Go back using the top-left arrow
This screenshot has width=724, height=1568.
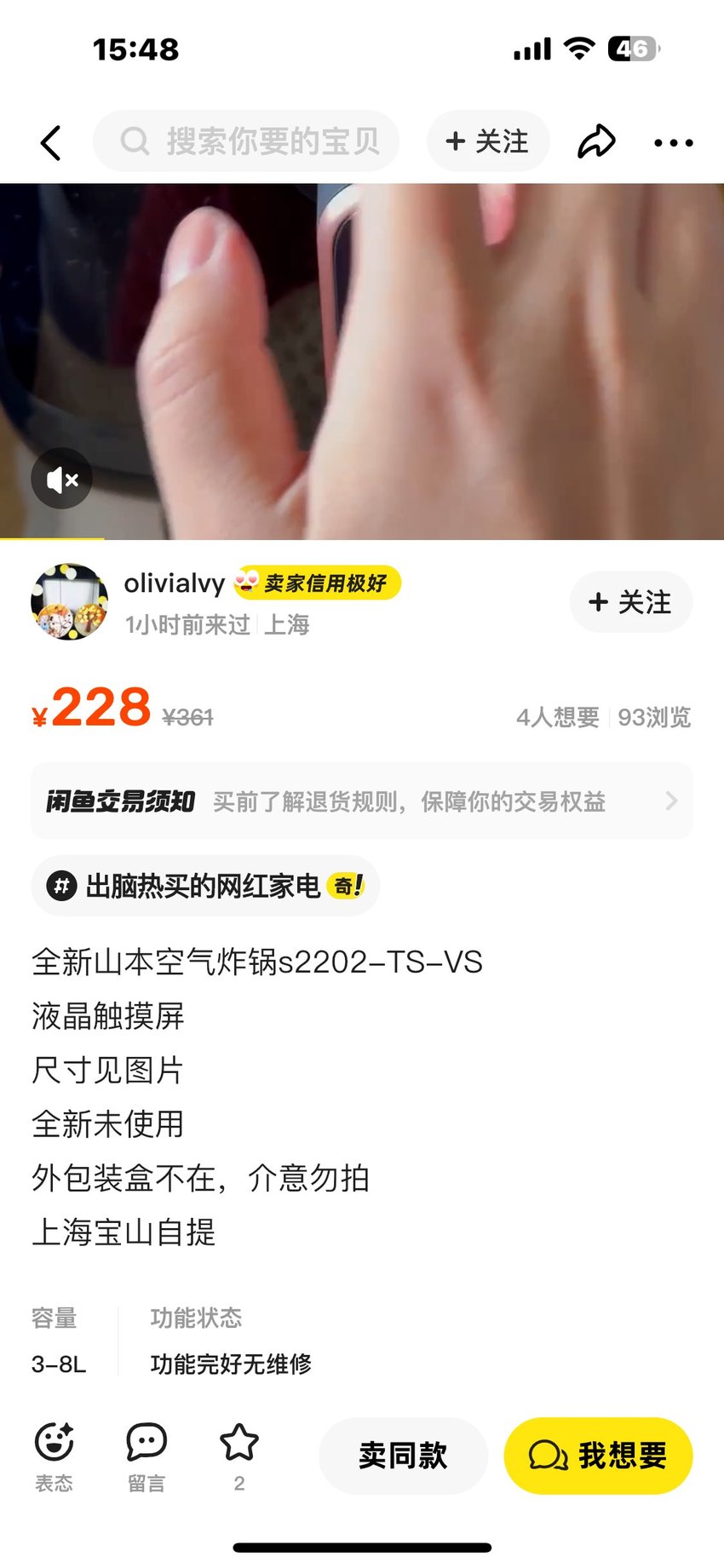(51, 142)
